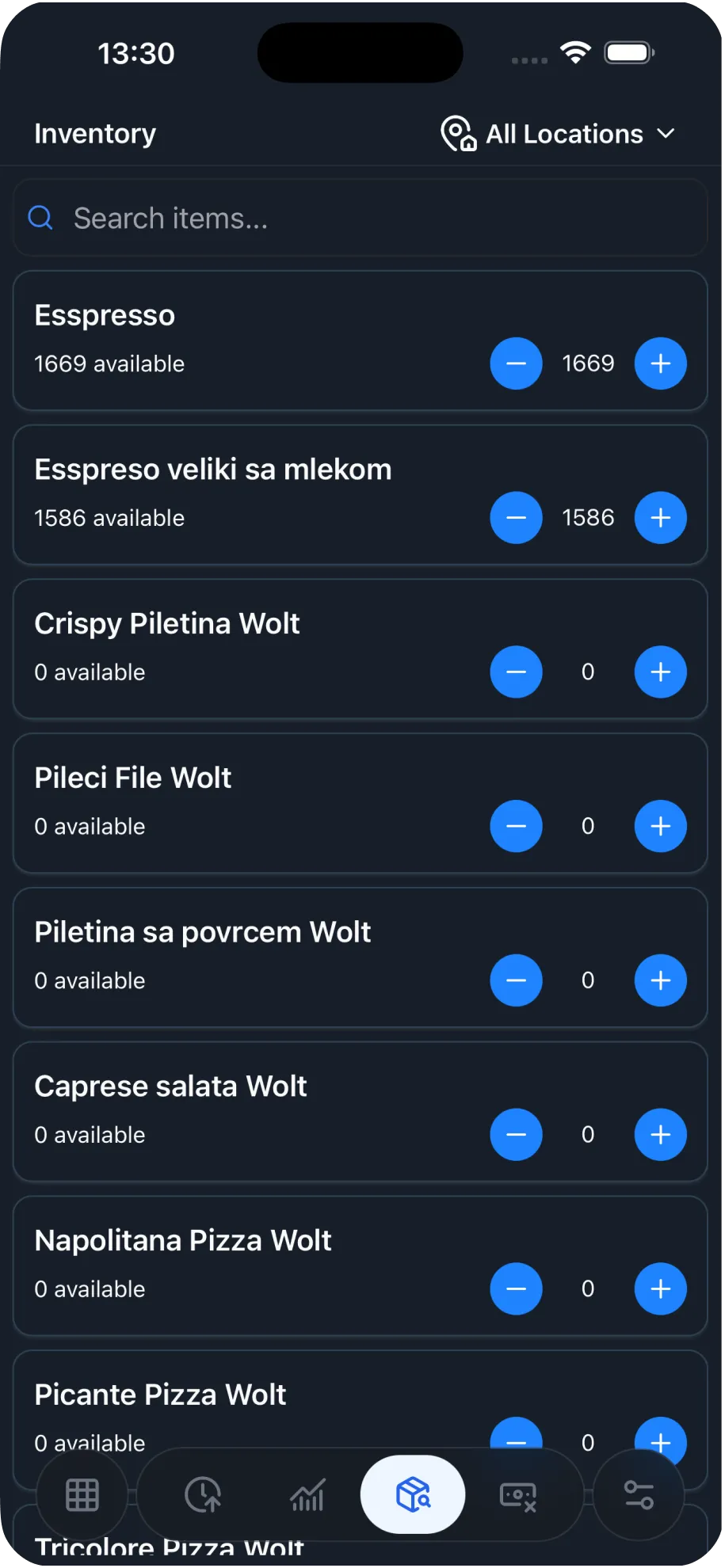Viewport: 725px width, 1568px height.
Task: Select the inventory search tab icon
Action: [x=412, y=1495]
